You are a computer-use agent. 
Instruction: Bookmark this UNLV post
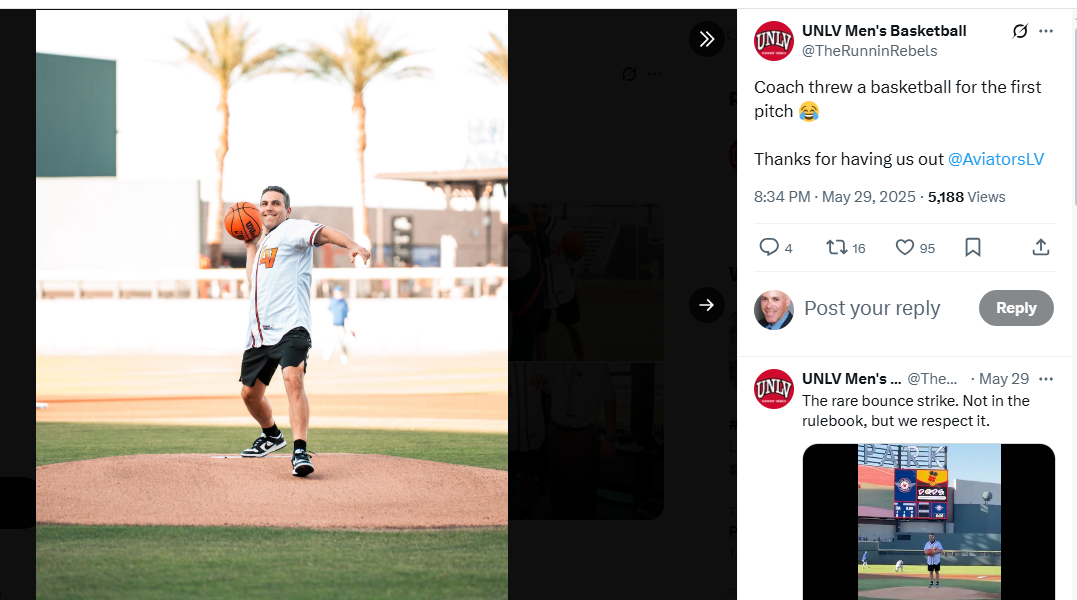(973, 247)
